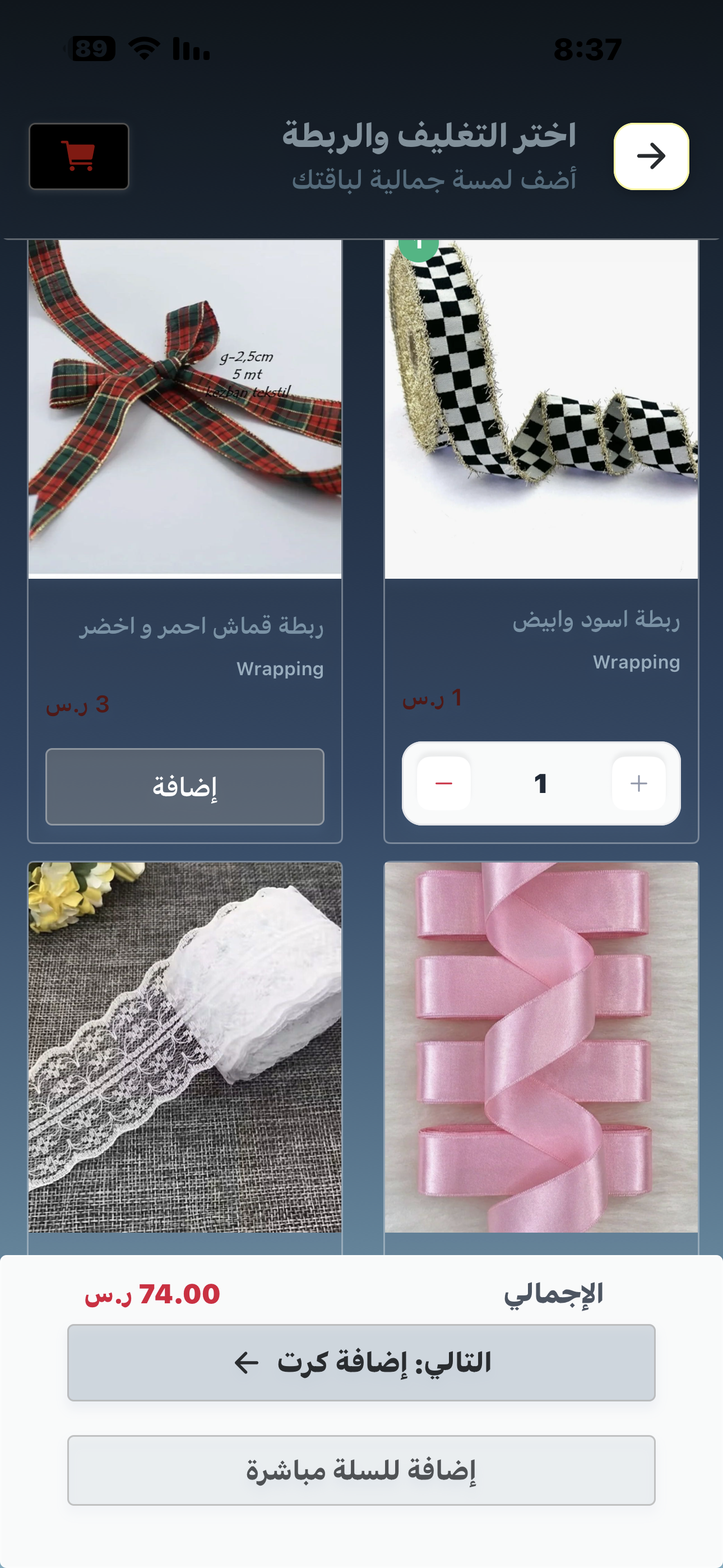Tap the green quantity badge on checkered ribbon
Image resolution: width=723 pixels, height=1568 pixels.
point(419,243)
